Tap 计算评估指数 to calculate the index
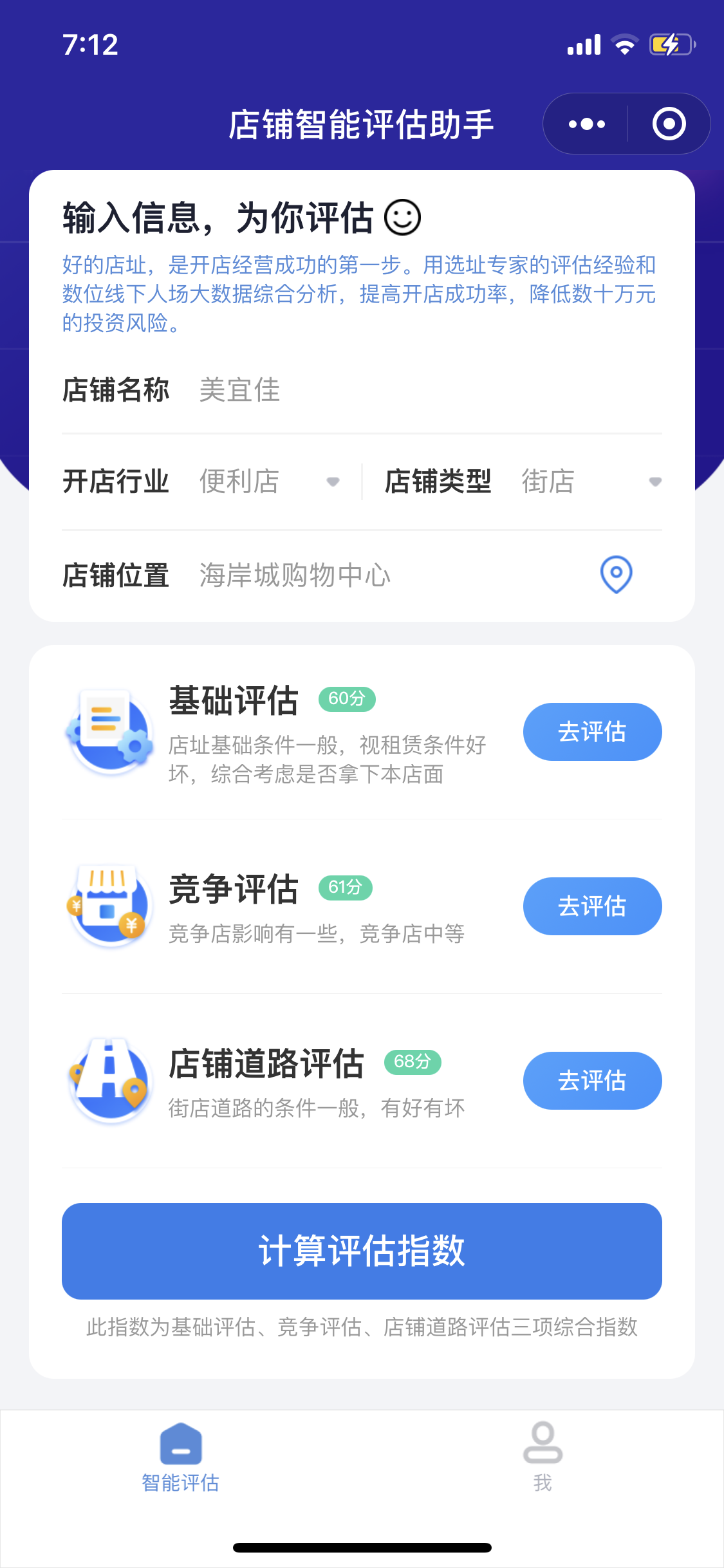Image resolution: width=724 pixels, height=1568 pixels. [362, 1251]
